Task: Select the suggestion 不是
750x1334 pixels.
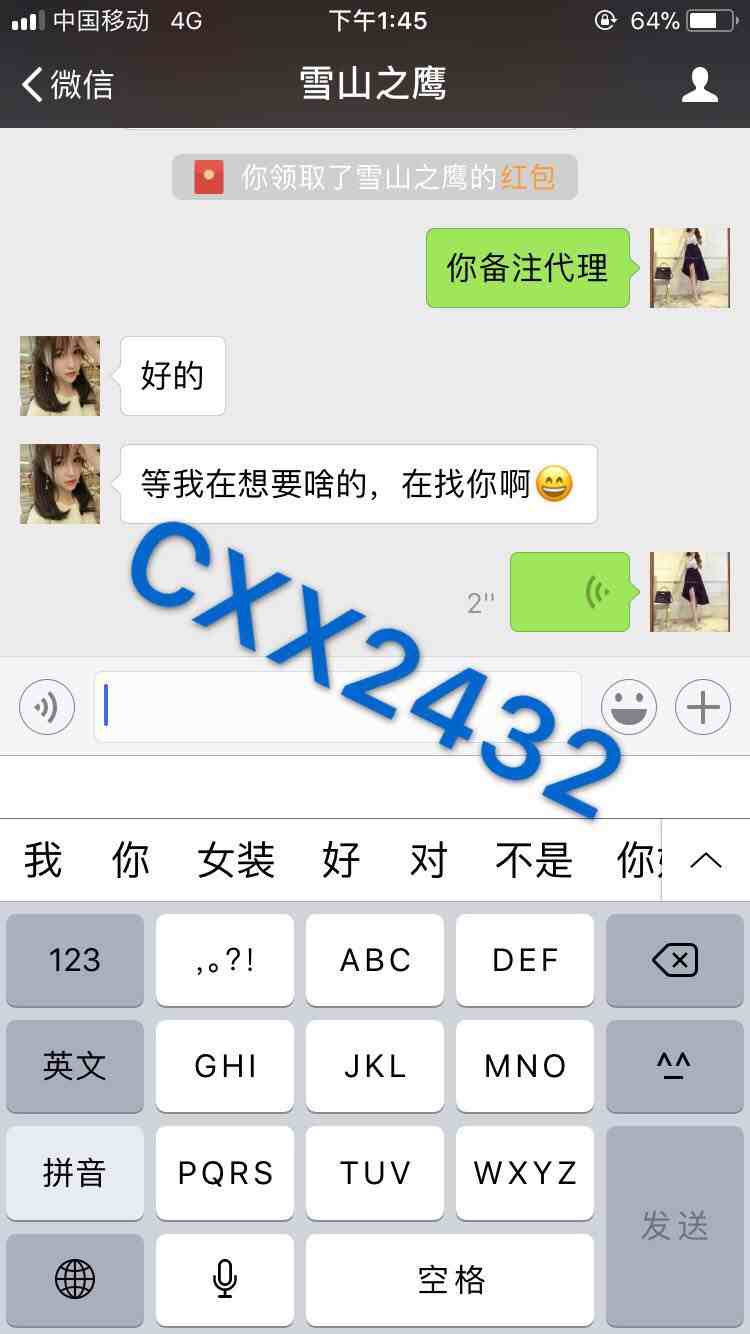Action: coord(534,860)
